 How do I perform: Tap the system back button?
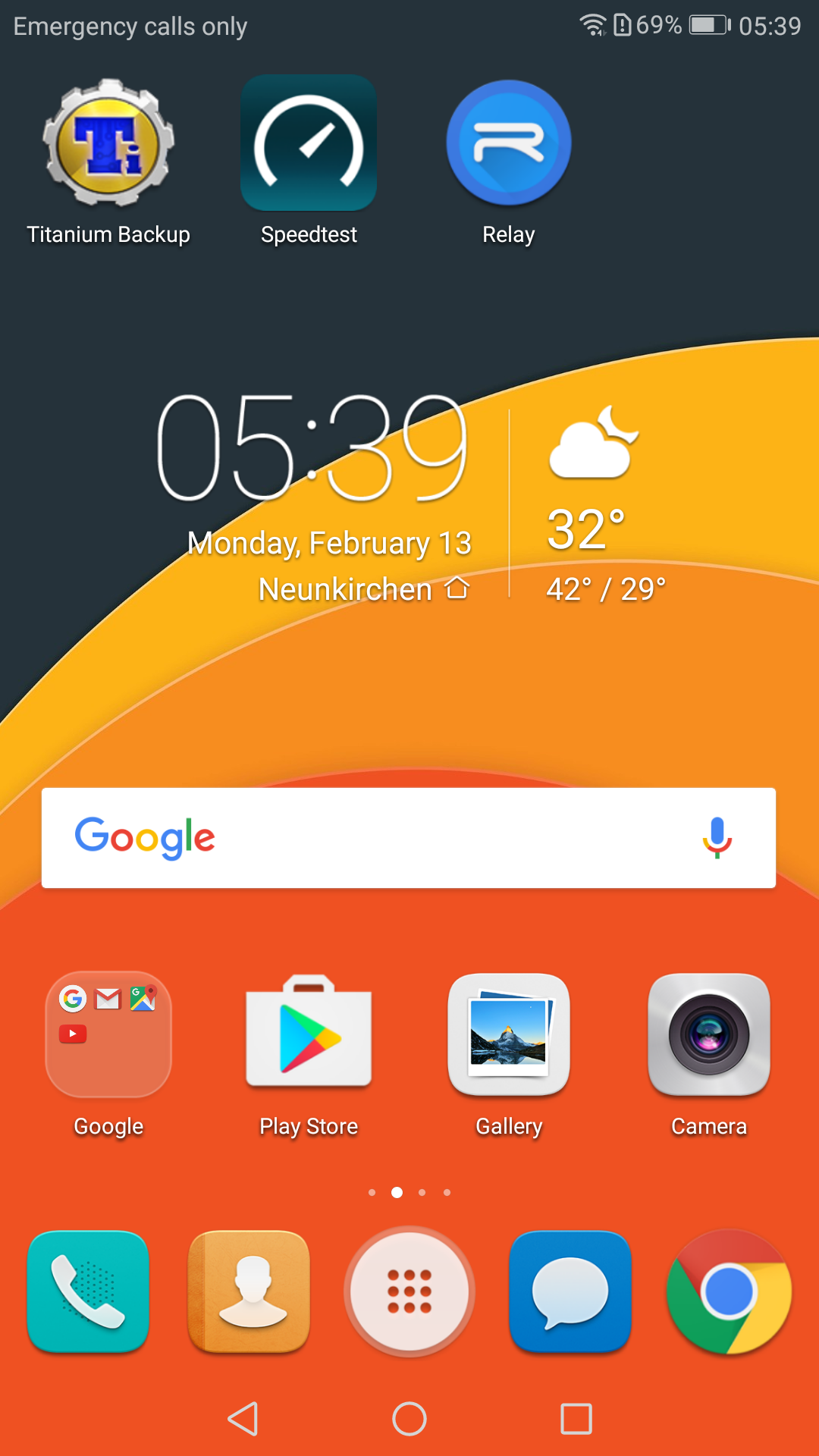tap(243, 1419)
